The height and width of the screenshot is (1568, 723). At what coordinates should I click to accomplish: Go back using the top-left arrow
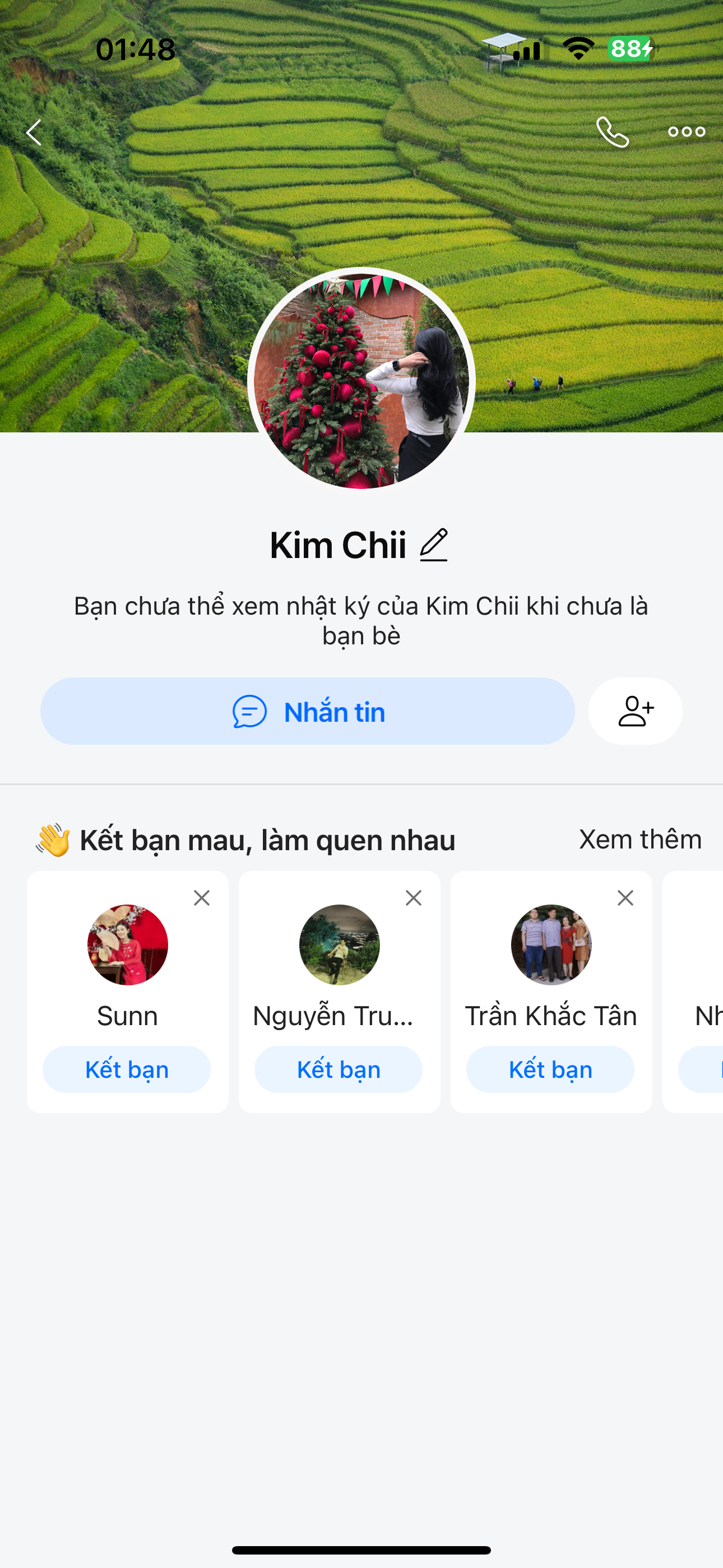pos(34,132)
